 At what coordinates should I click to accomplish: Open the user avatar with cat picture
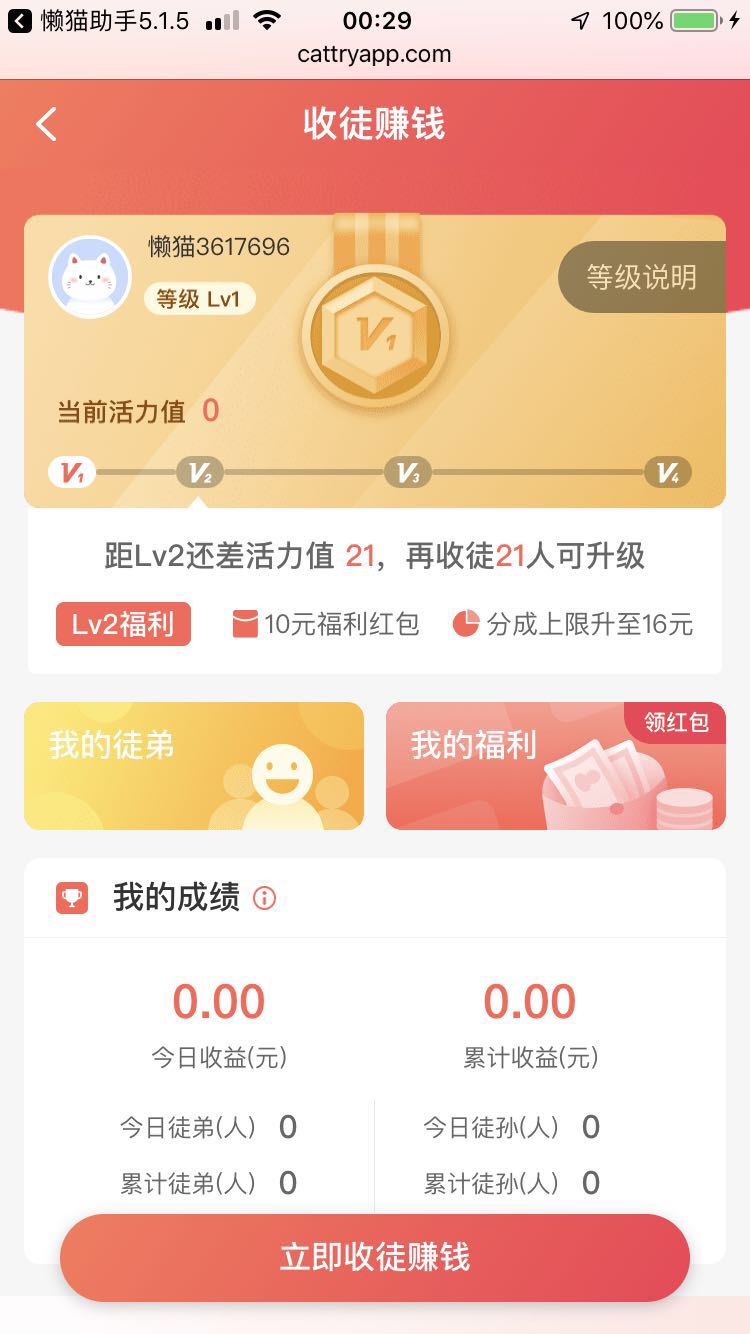pos(90,278)
